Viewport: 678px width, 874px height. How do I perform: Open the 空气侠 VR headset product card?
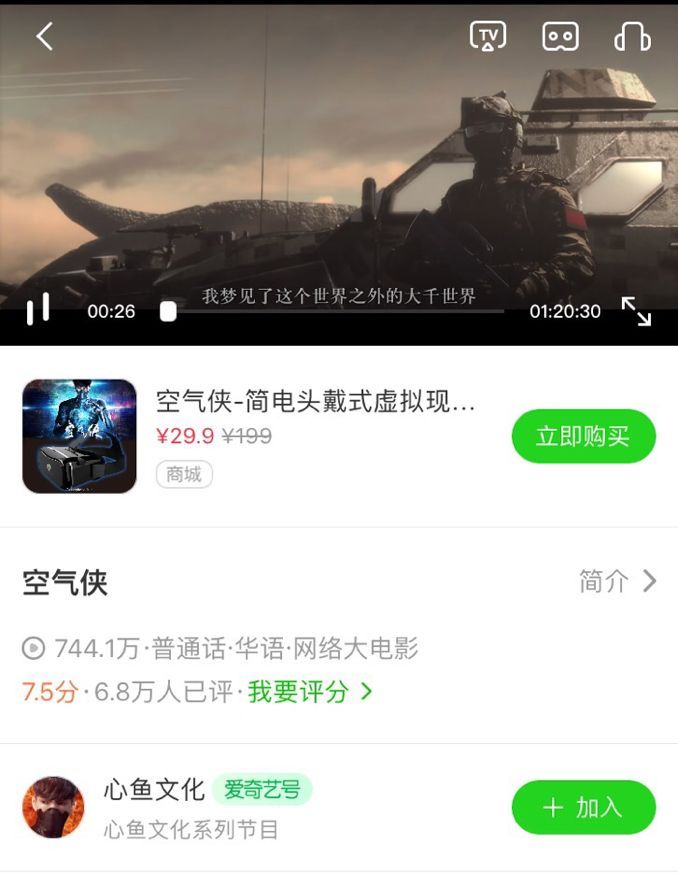point(315,402)
